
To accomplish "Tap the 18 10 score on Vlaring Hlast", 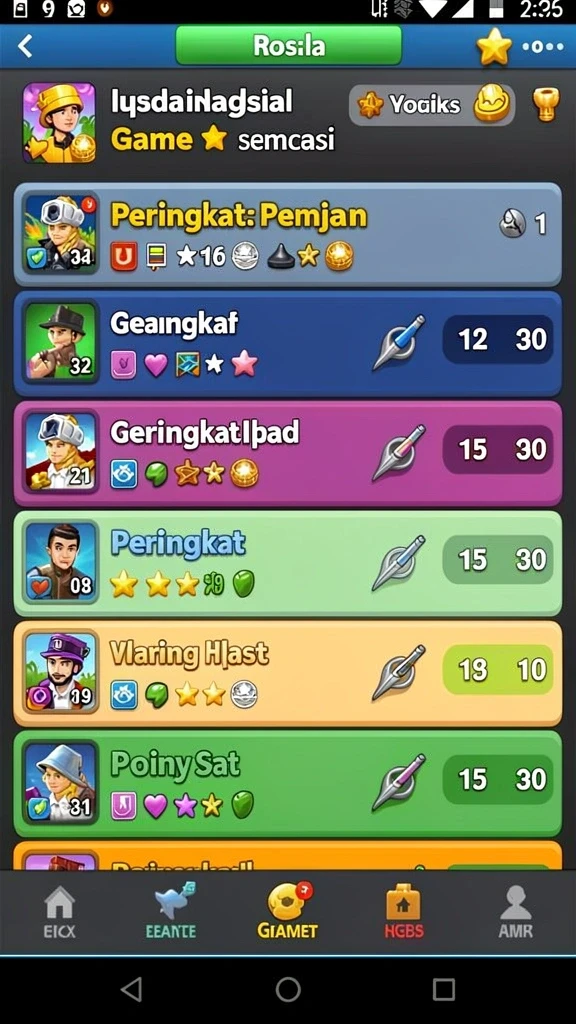I will pos(498,669).
